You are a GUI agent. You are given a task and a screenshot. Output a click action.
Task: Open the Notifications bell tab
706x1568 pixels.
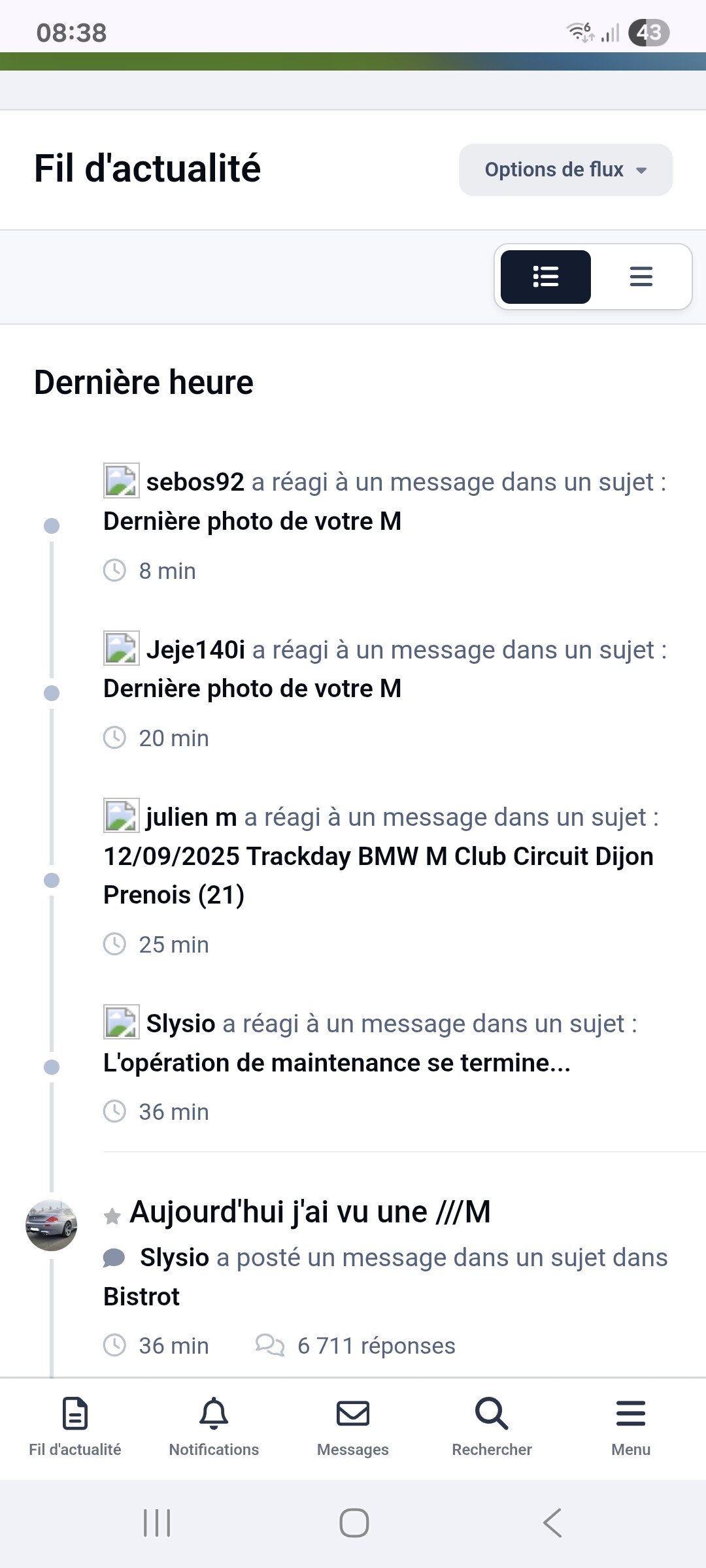pyautogui.click(x=214, y=1428)
